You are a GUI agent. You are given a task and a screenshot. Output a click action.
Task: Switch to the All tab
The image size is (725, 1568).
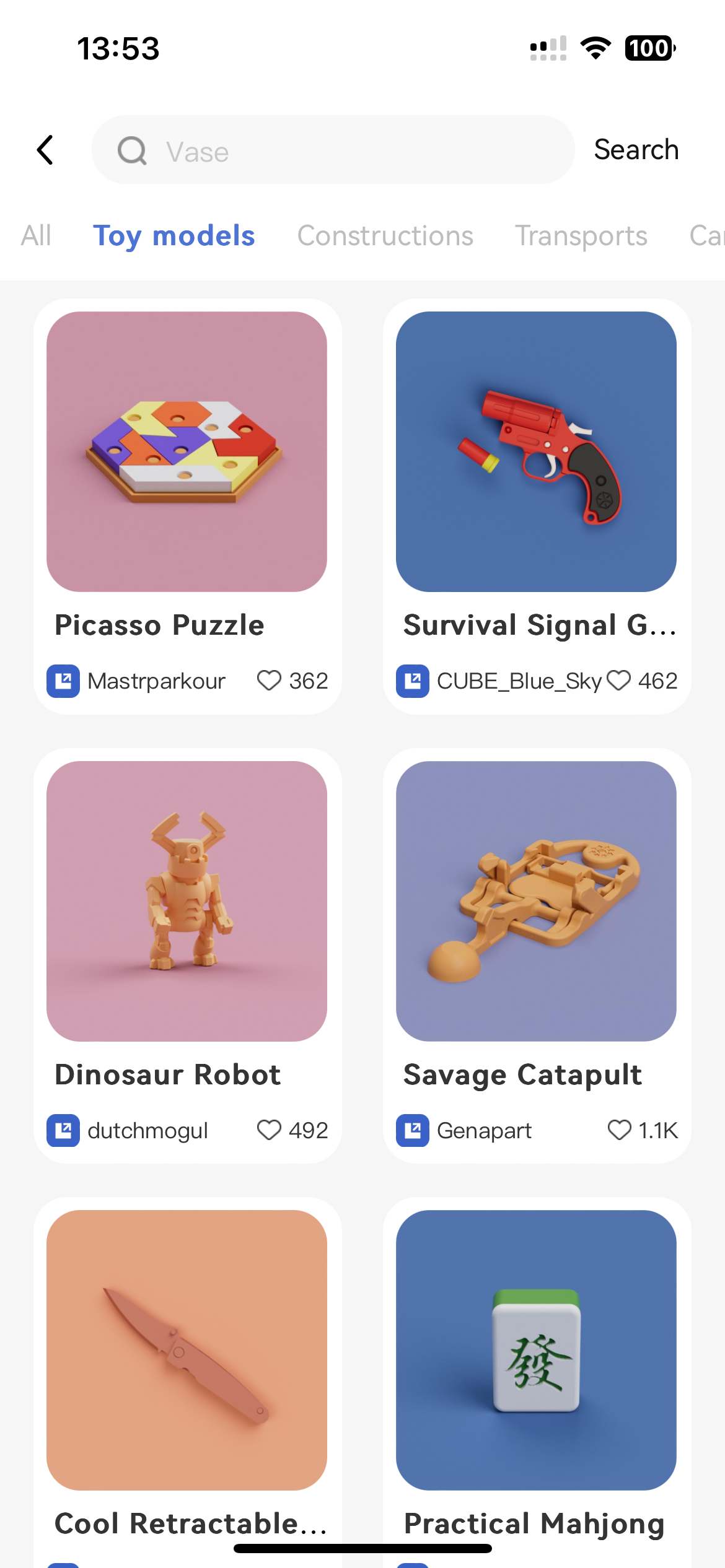[x=36, y=236]
